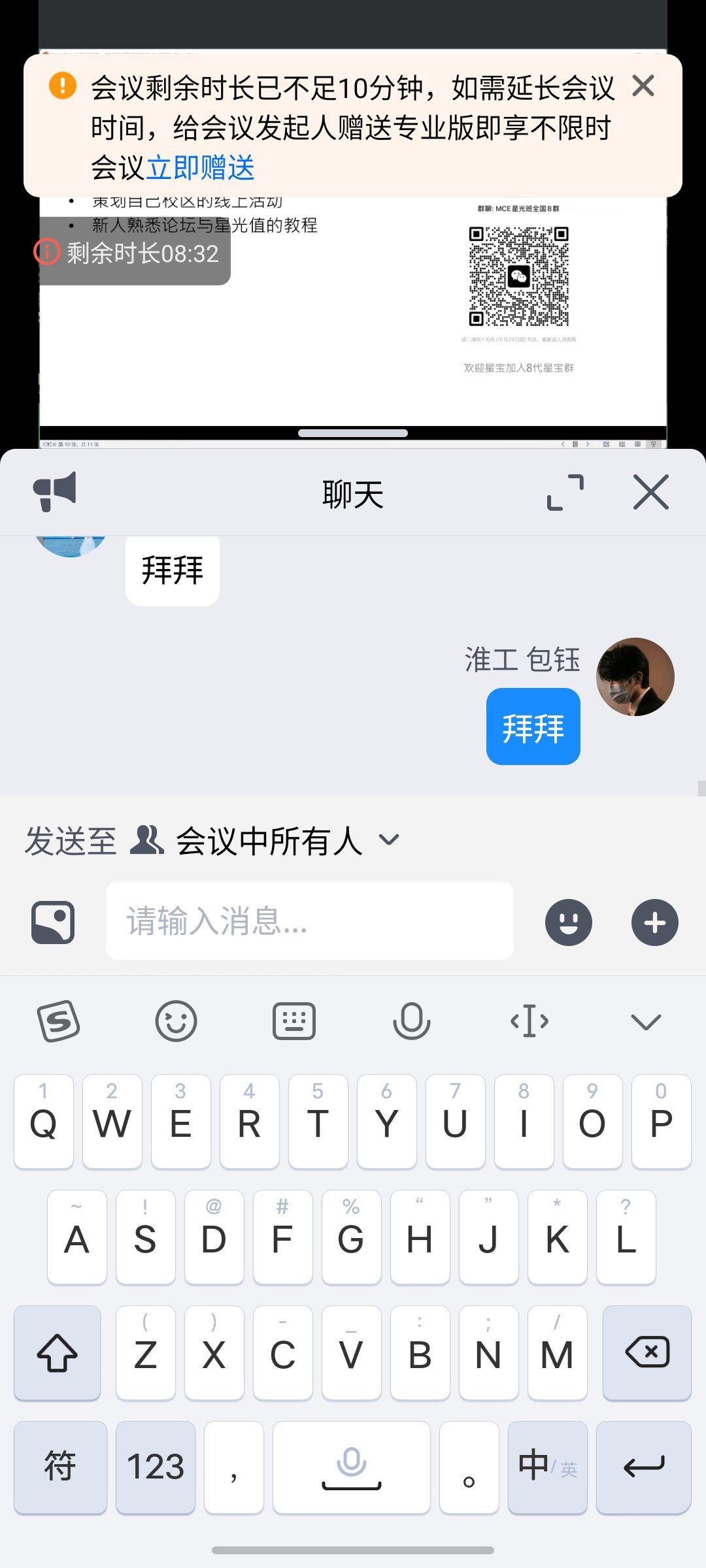Tap the Sogou logo on the keyboard toolbar
The height and width of the screenshot is (1568, 706).
(59, 1022)
